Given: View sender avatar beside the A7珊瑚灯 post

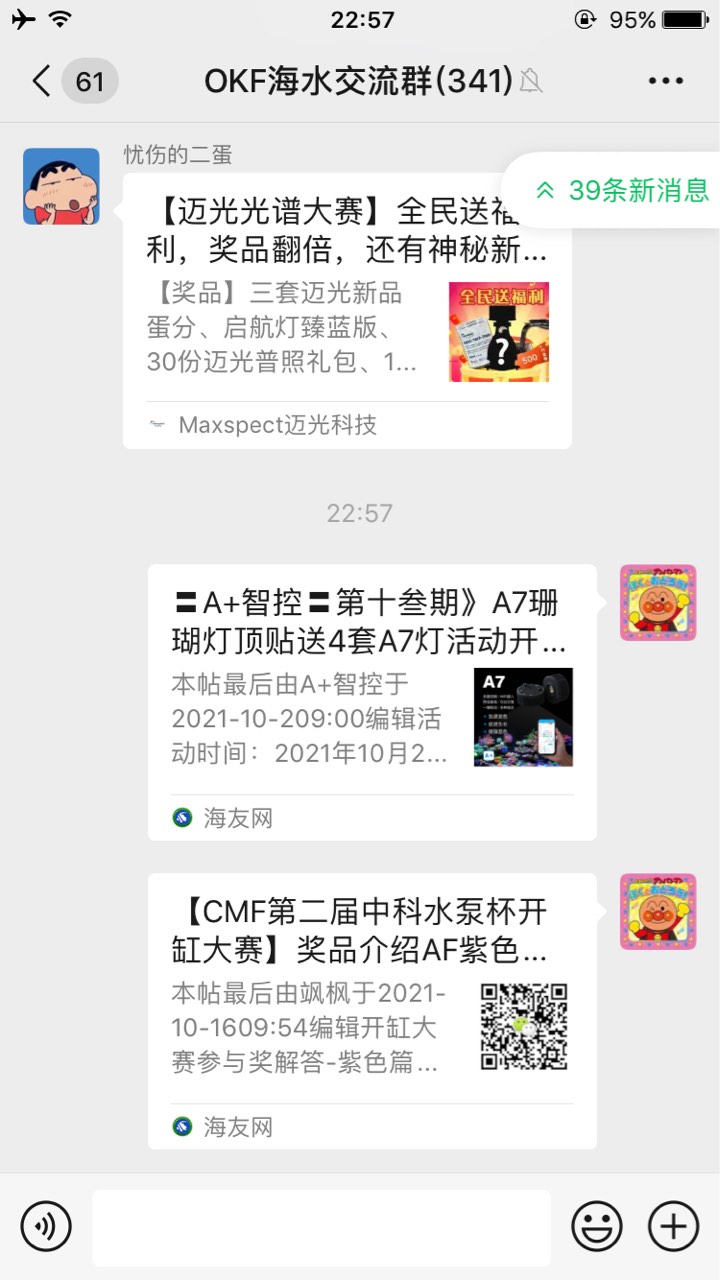Looking at the screenshot, I should click(657, 602).
